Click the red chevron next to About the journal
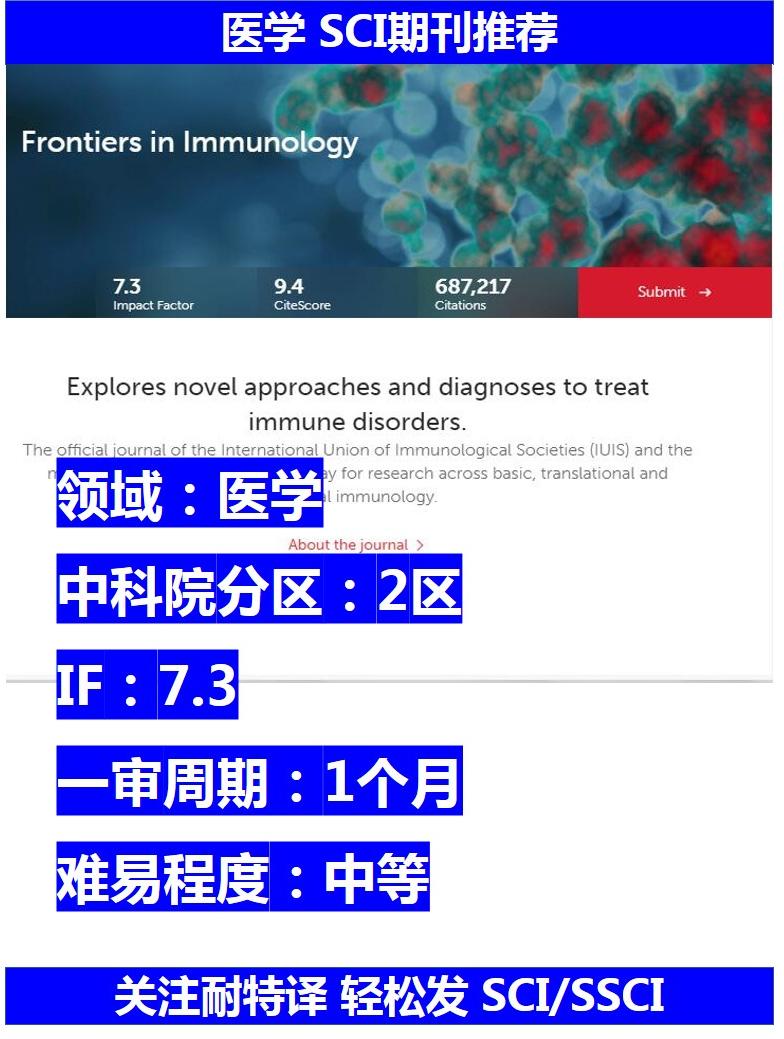The width and height of the screenshot is (784, 1039). (420, 545)
